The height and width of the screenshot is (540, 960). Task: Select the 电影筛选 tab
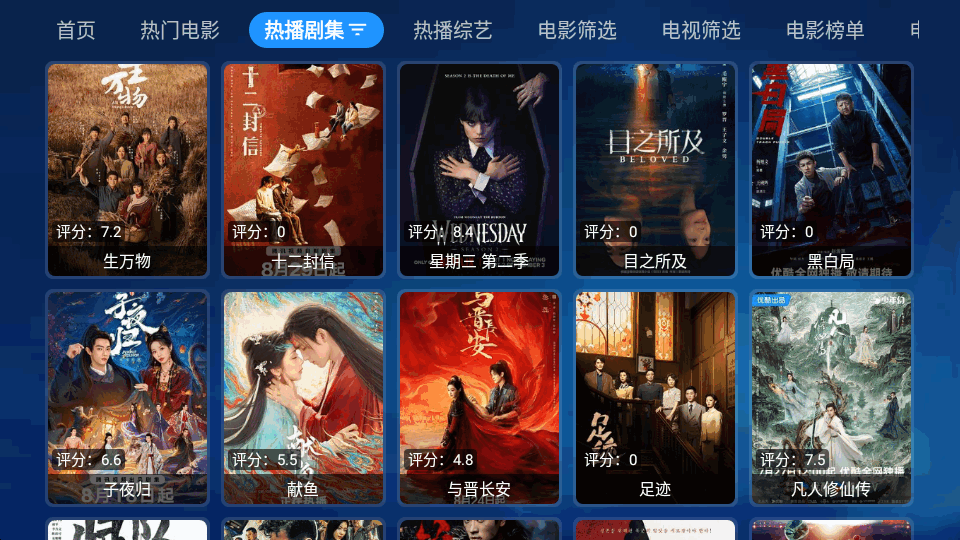(x=577, y=30)
